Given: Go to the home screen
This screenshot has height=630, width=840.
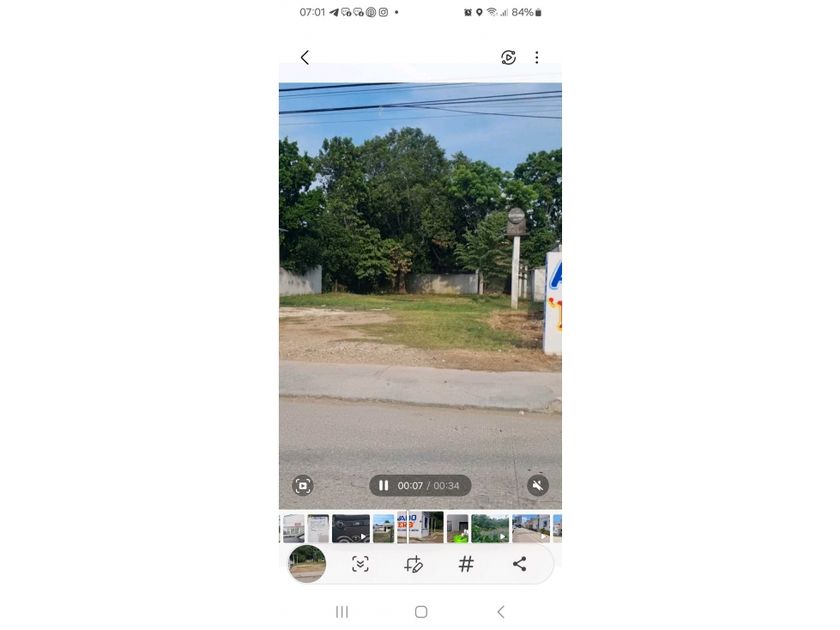Looking at the screenshot, I should [421, 612].
